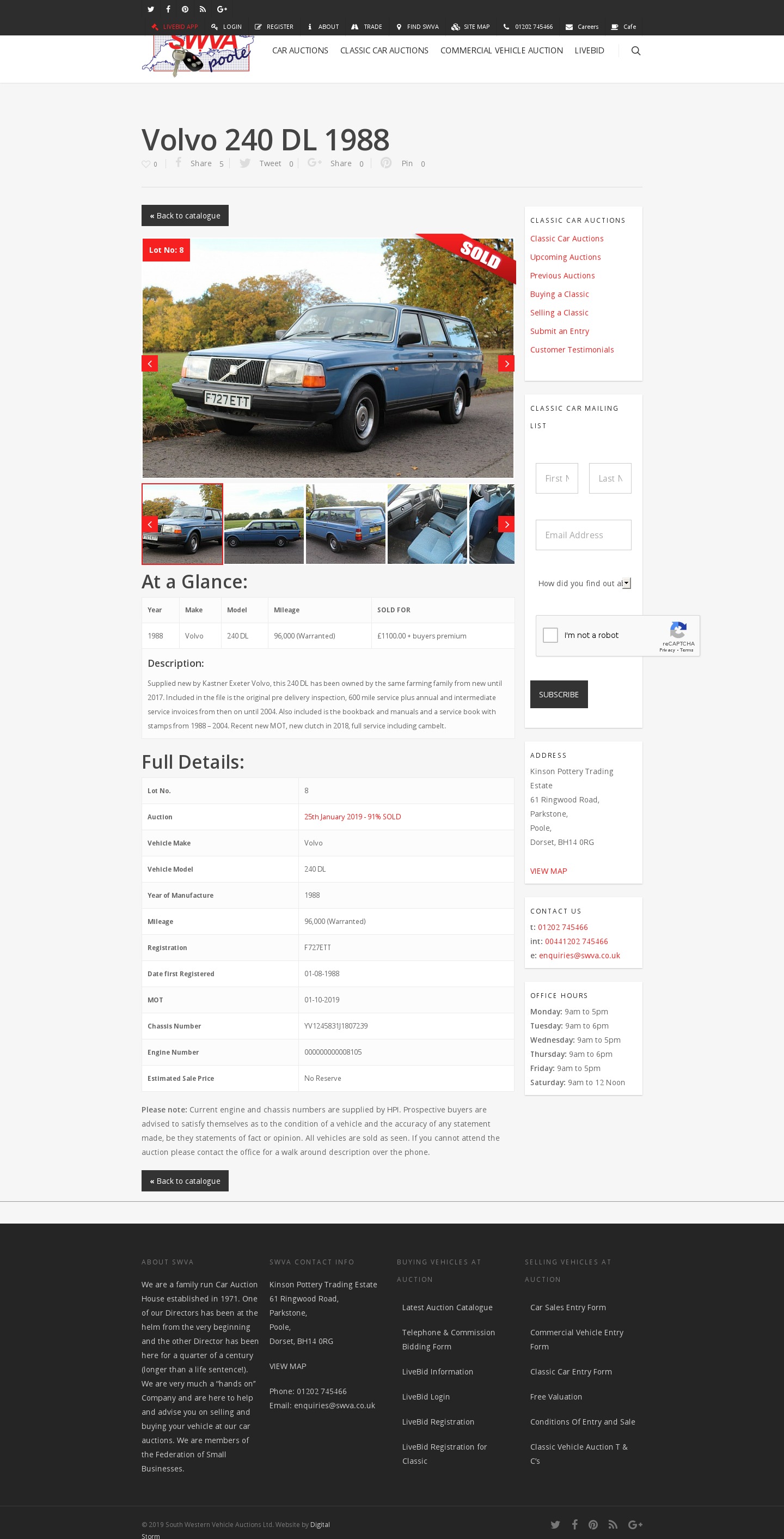Tap the Subscribe button
The width and height of the screenshot is (784, 1539).
tap(558, 694)
